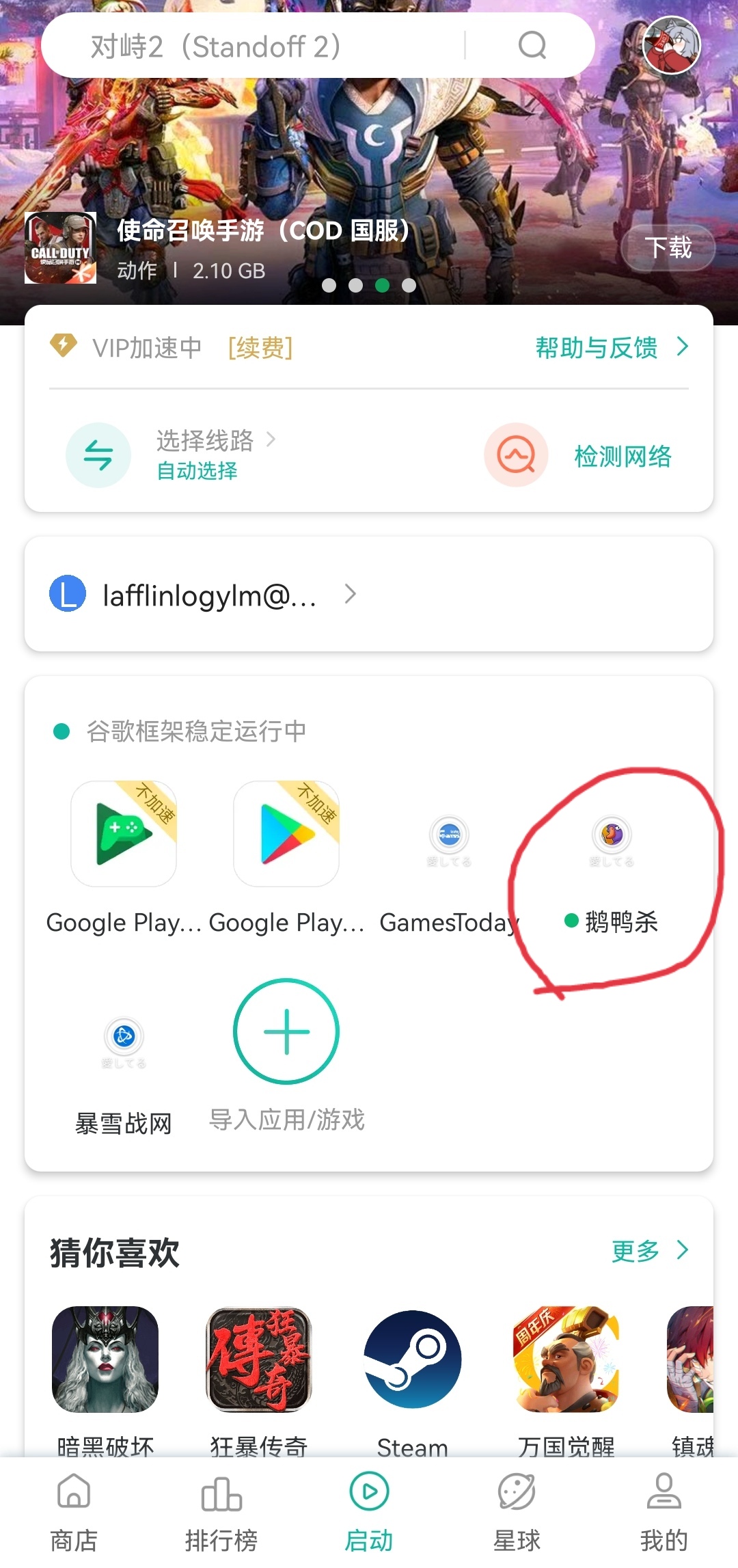Tap the magnifier search icon
This screenshot has width=738, height=1568.
coord(532,46)
